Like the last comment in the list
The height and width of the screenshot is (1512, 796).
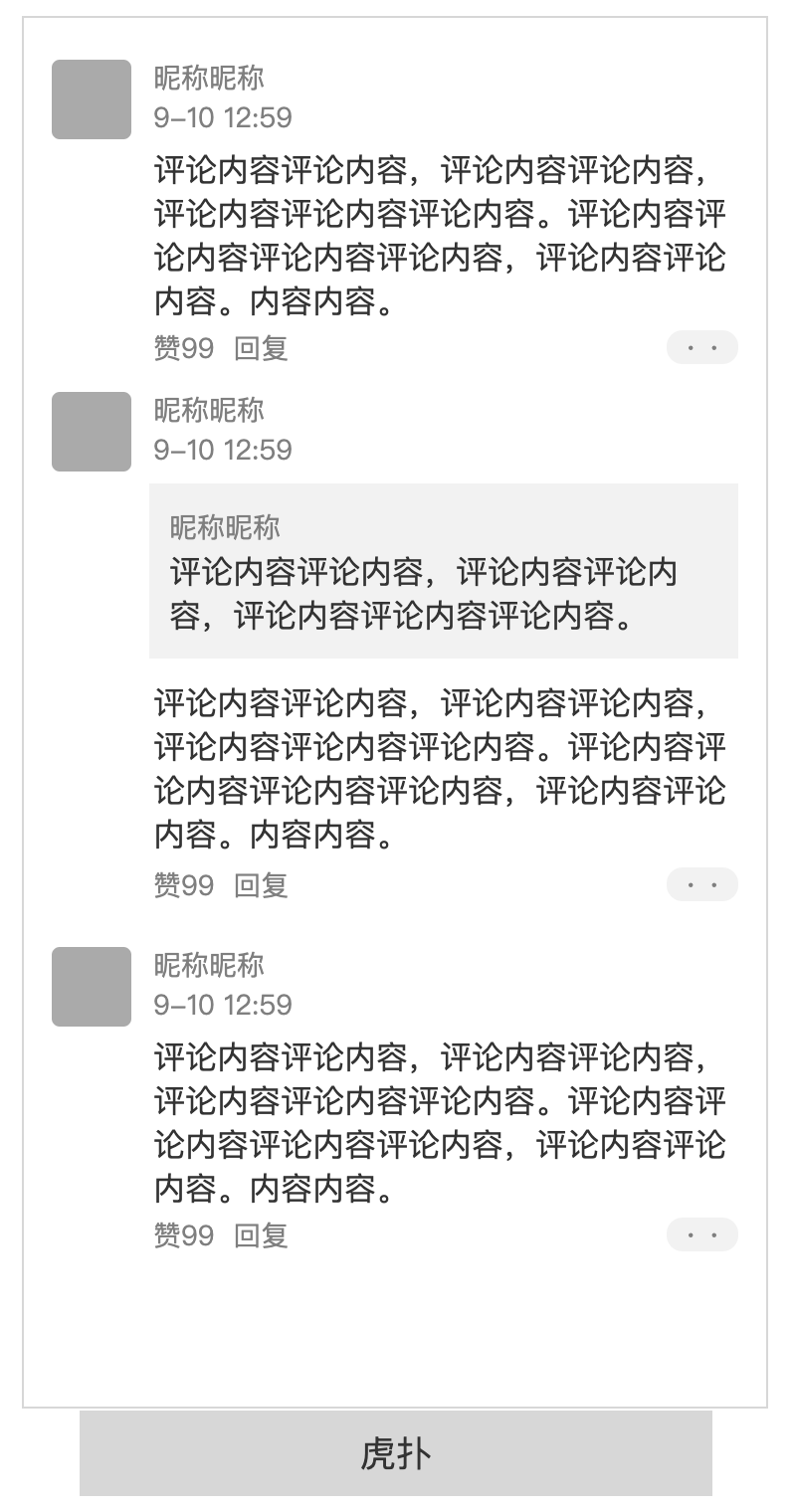[184, 1235]
